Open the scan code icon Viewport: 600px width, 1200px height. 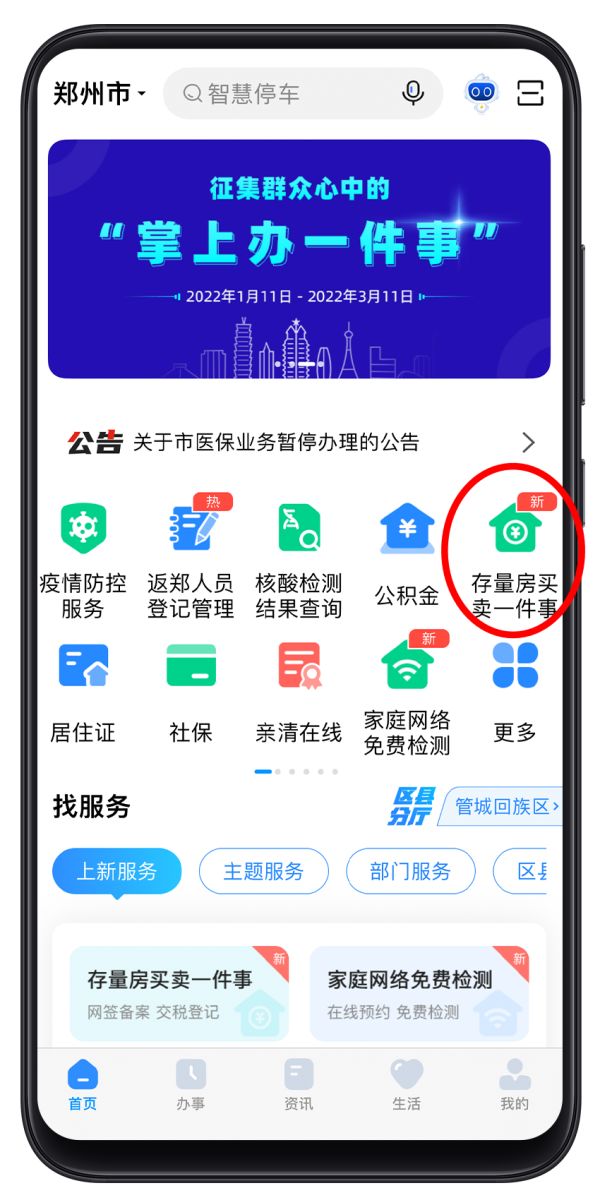point(530,93)
